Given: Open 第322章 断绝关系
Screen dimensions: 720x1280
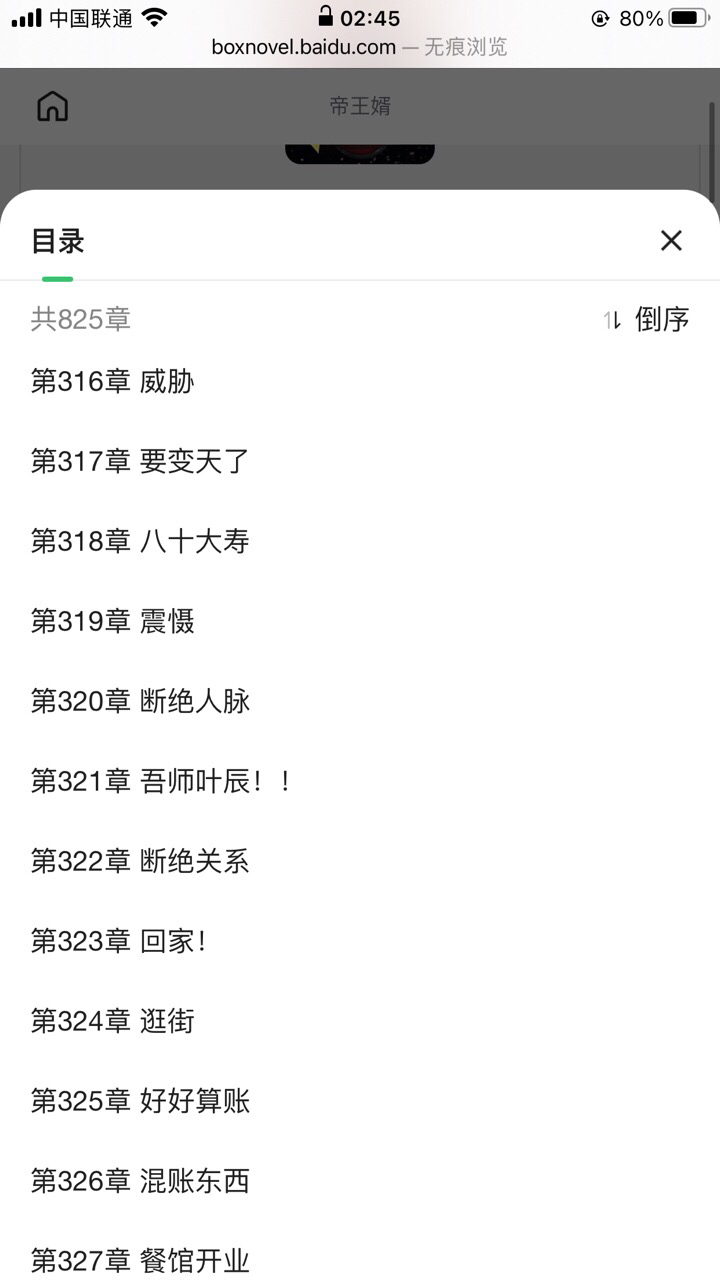Looking at the screenshot, I should (140, 861).
